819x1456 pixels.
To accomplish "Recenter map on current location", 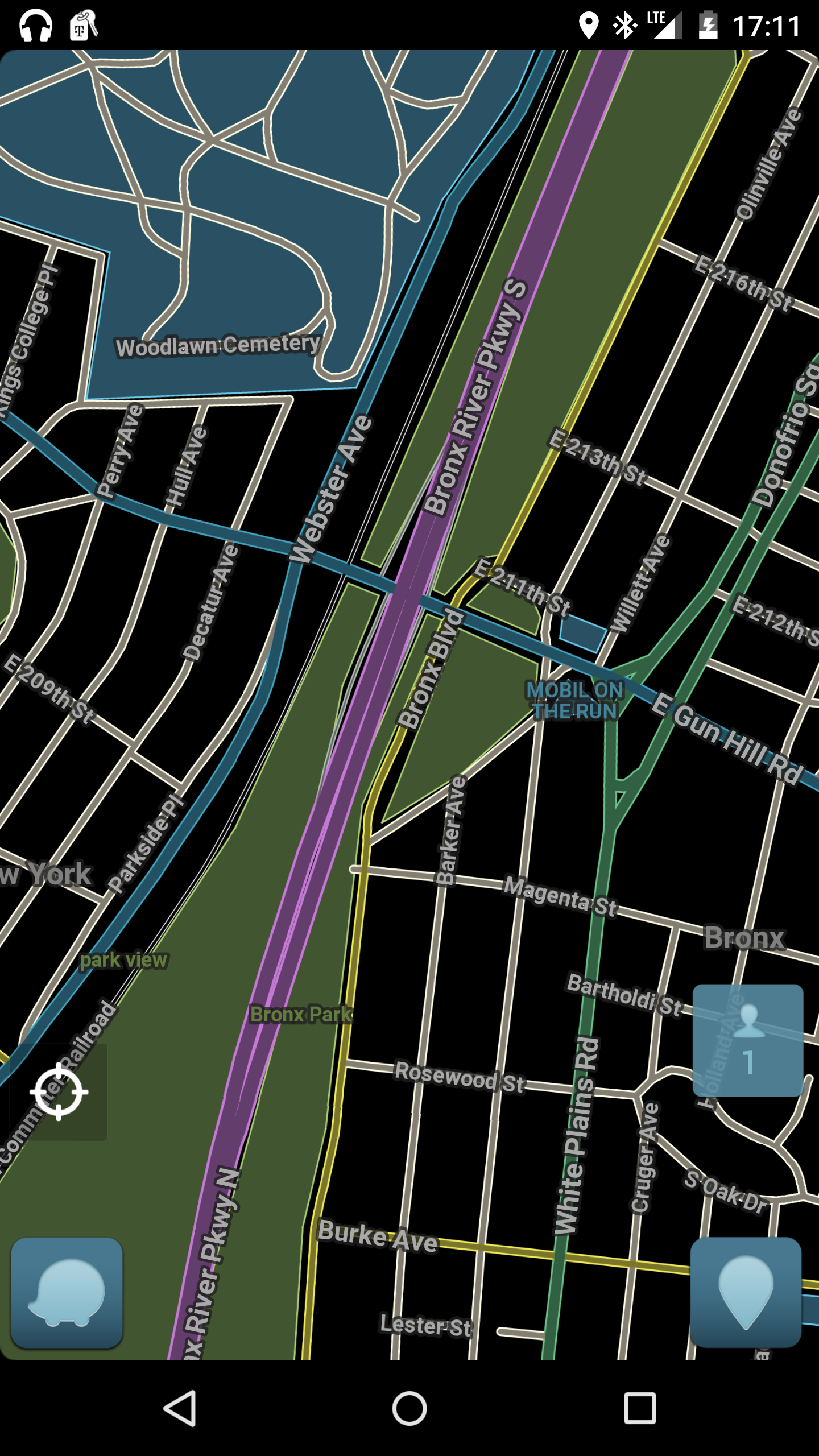I will (x=59, y=1091).
